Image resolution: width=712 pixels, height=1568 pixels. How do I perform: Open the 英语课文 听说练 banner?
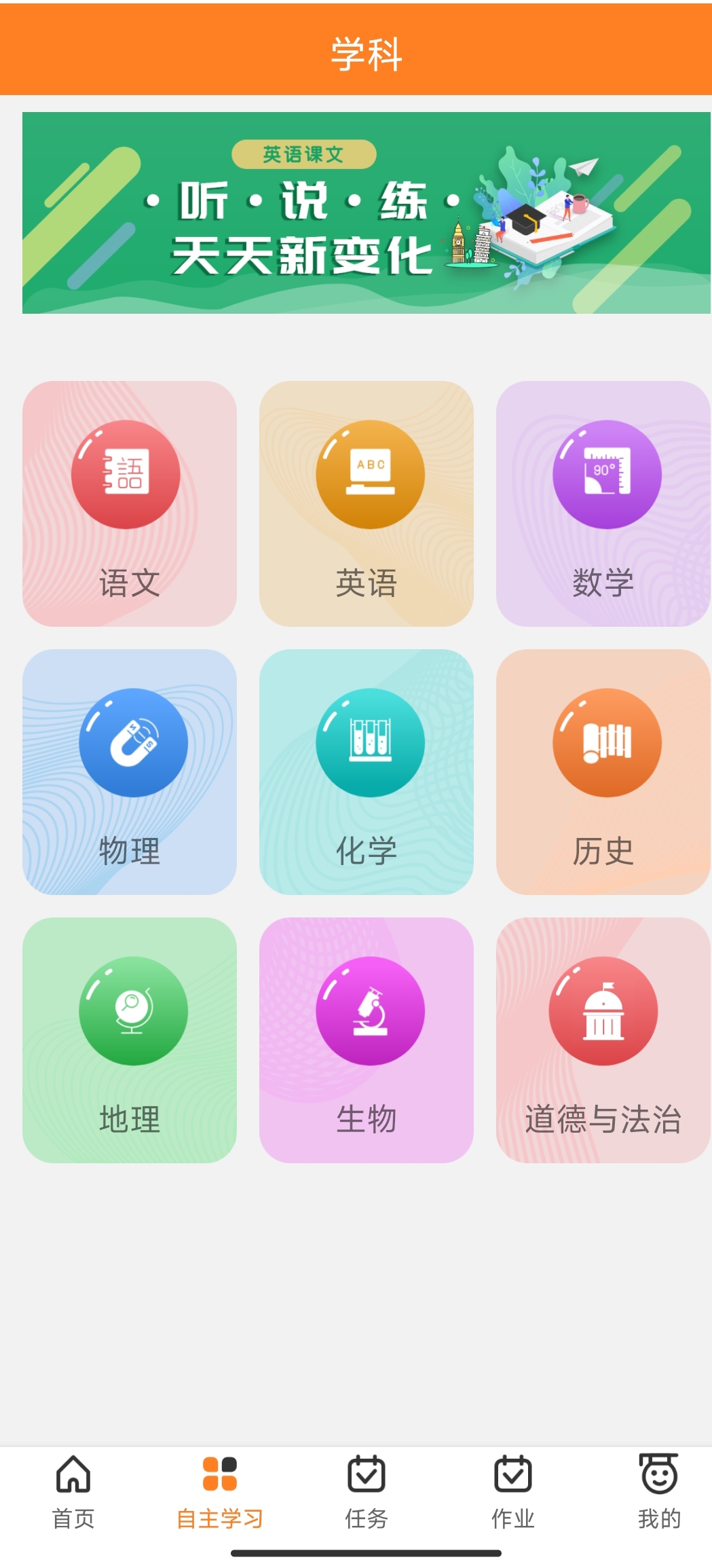pos(366,213)
